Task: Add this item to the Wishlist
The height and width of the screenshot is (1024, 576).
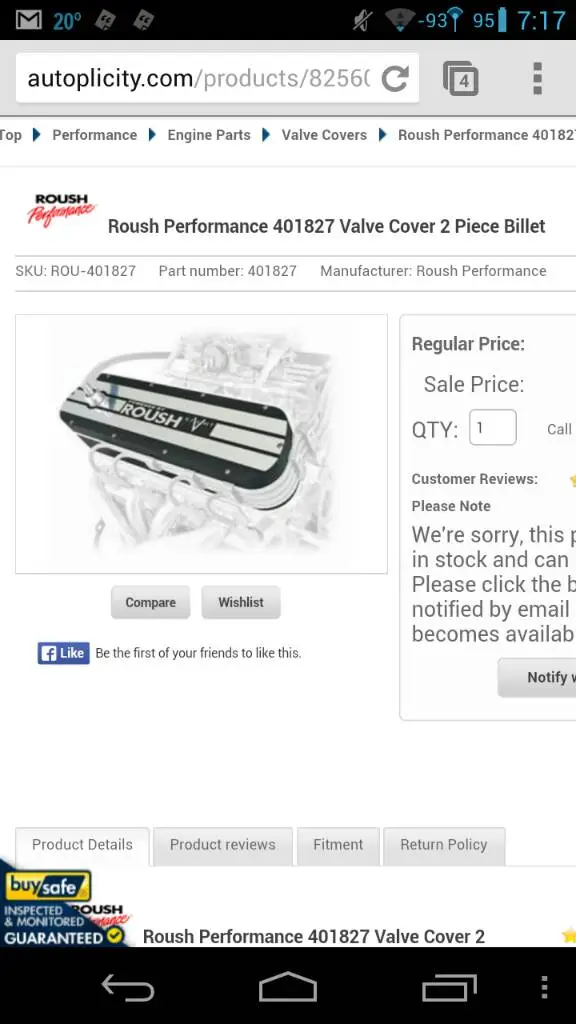Action: click(x=241, y=602)
